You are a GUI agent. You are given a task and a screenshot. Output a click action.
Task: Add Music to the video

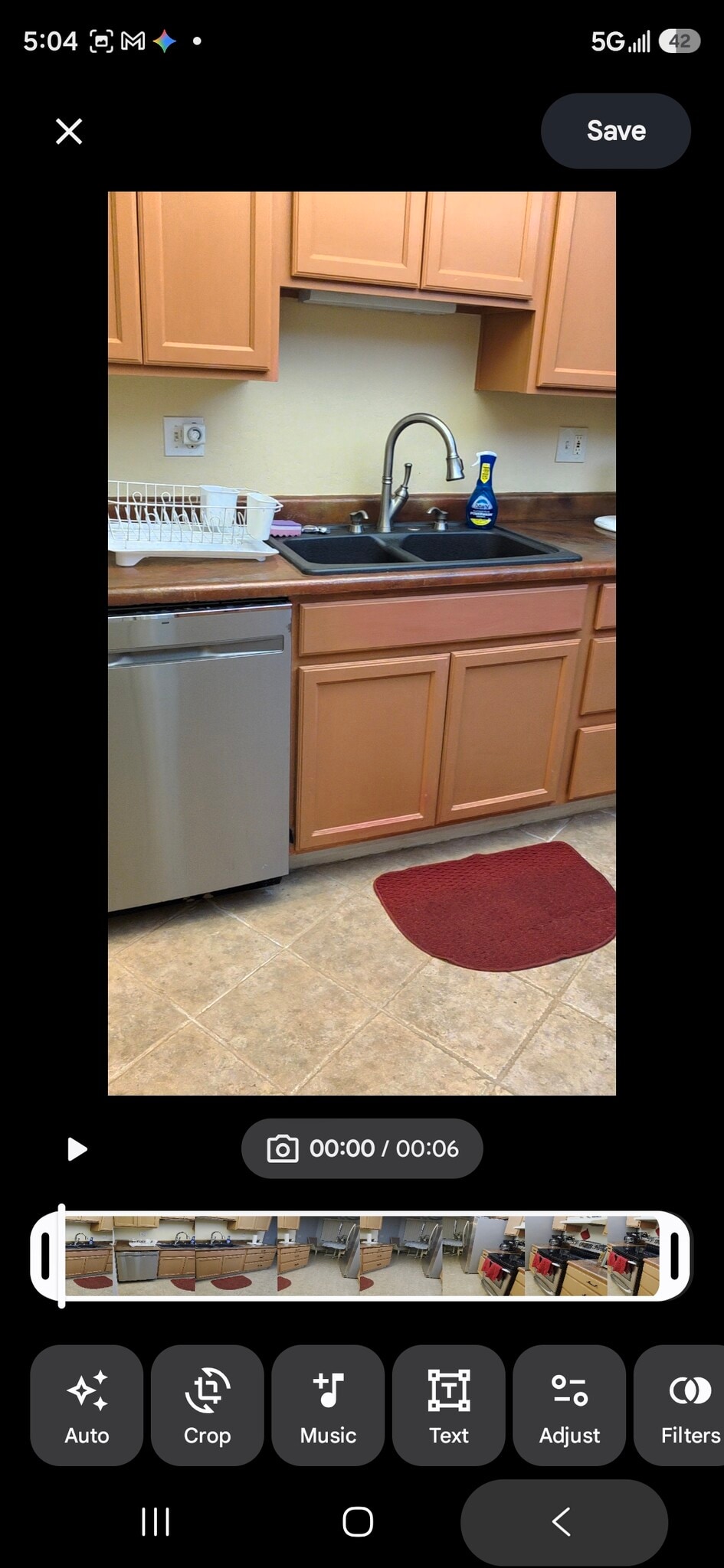point(328,1405)
